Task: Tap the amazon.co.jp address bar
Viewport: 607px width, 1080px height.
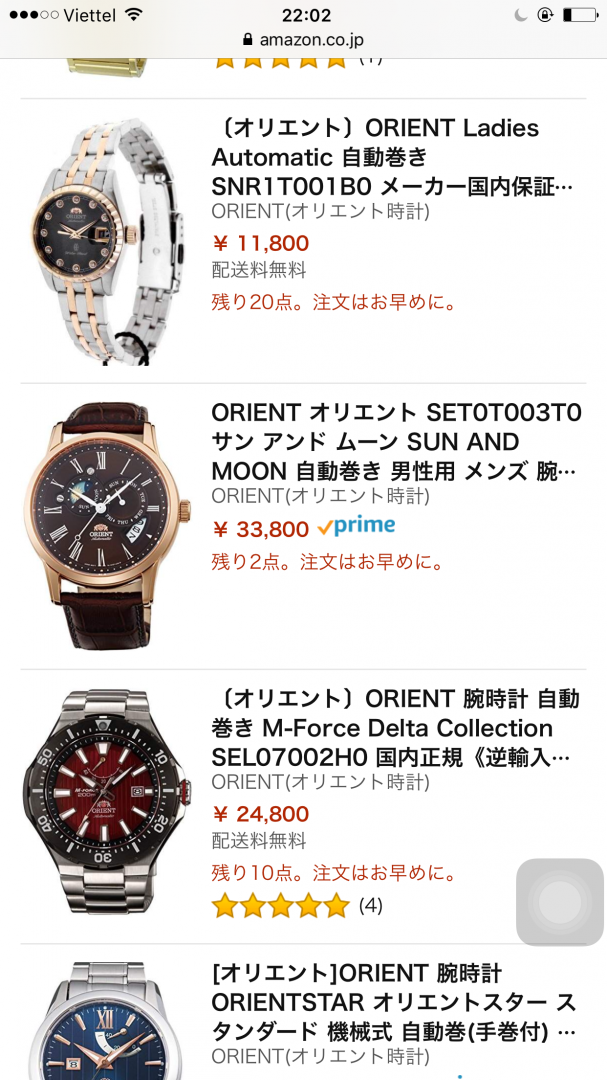Action: 303,40
